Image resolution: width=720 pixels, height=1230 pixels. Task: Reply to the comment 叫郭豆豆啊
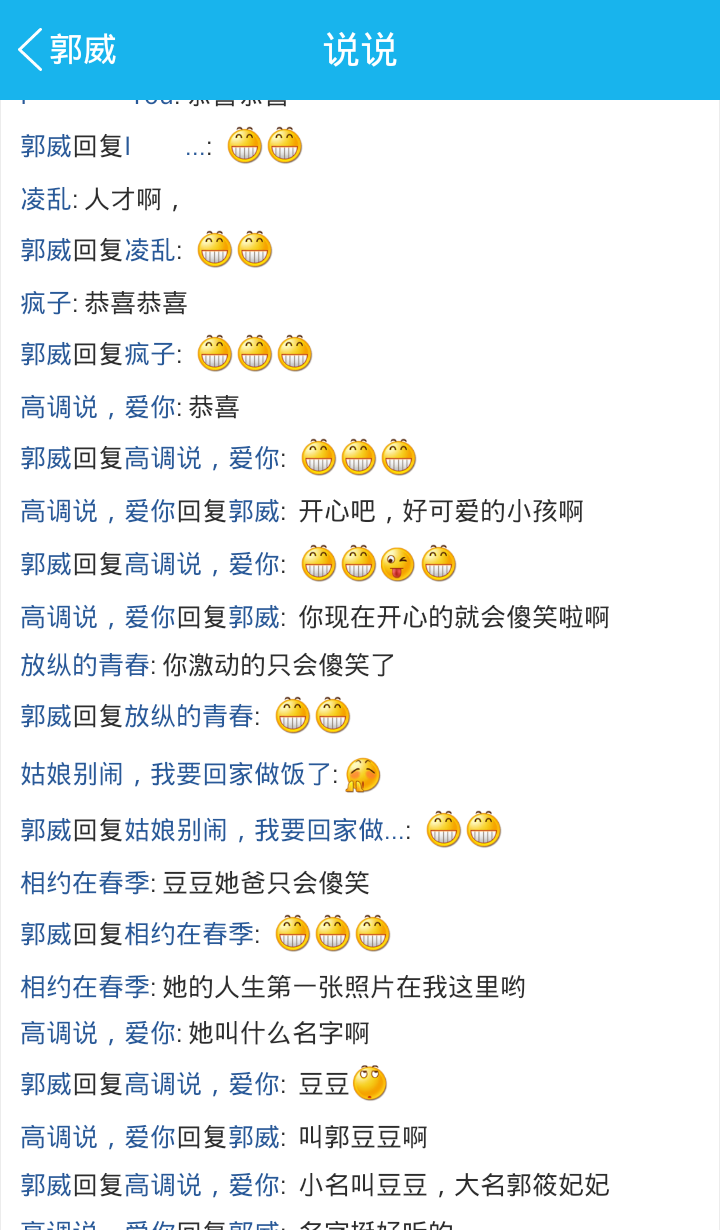(x=362, y=1137)
